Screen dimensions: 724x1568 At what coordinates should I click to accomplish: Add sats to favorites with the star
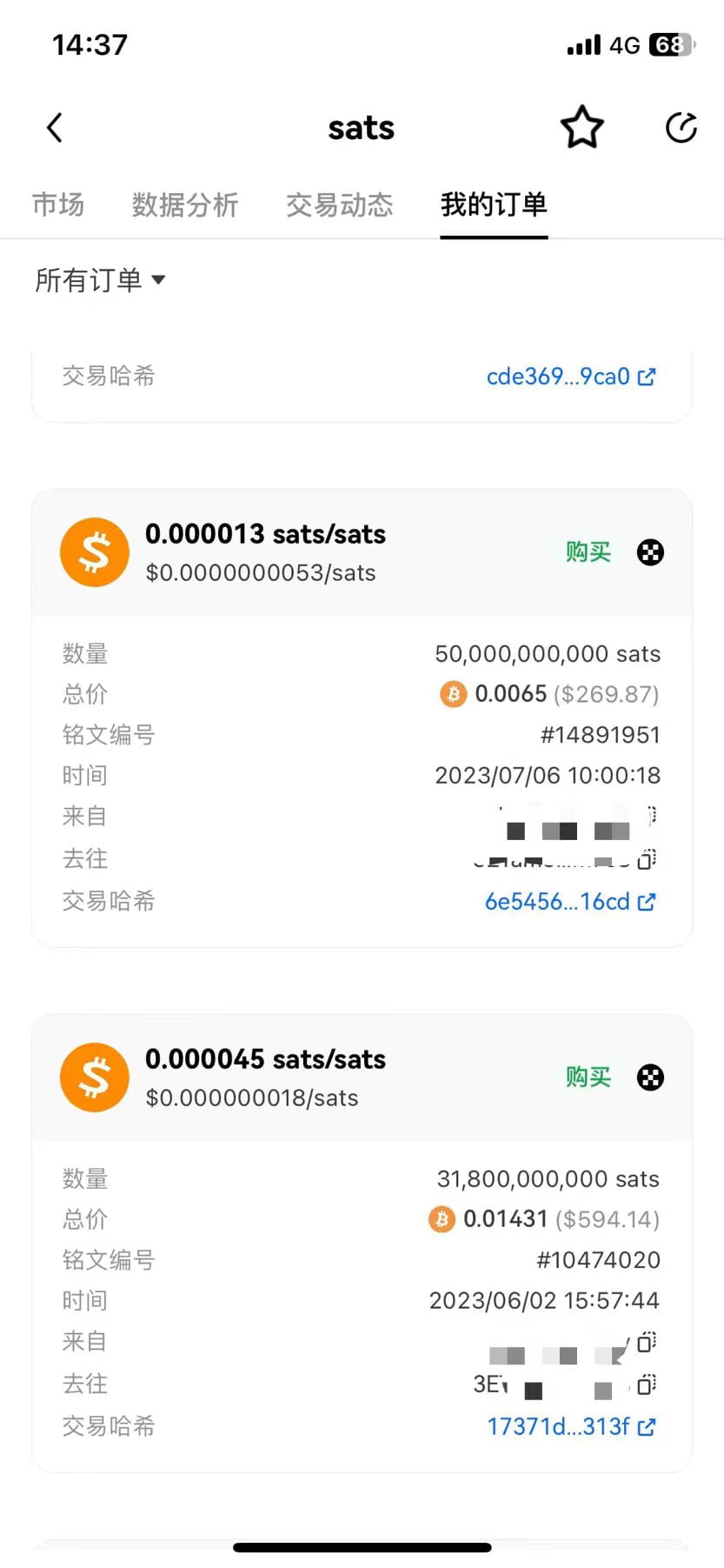(x=581, y=128)
